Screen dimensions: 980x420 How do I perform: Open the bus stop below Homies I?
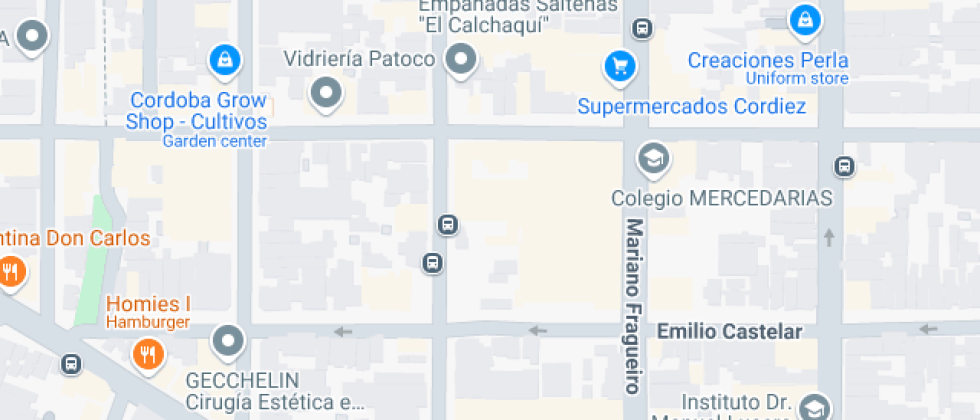[71, 364]
